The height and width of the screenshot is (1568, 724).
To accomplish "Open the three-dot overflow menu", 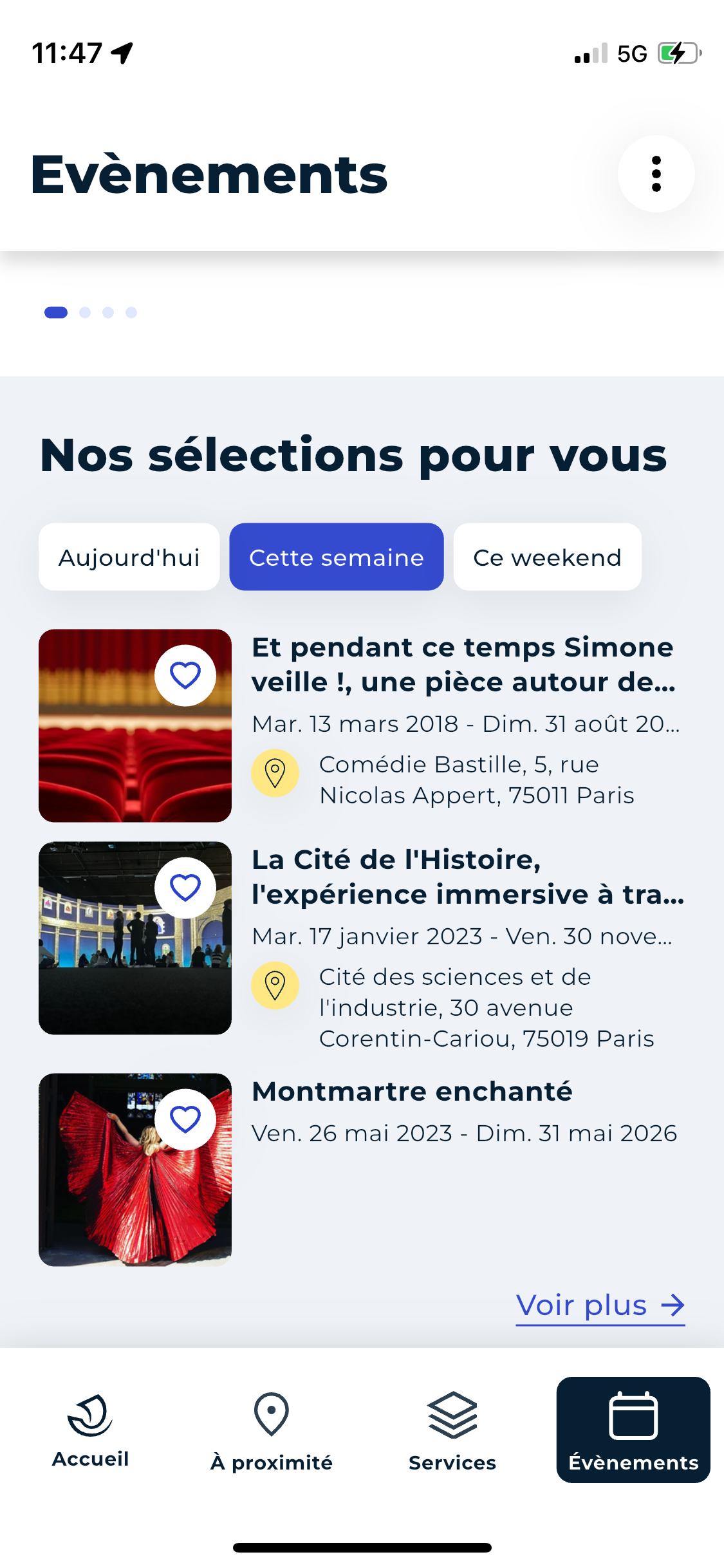I will point(656,174).
